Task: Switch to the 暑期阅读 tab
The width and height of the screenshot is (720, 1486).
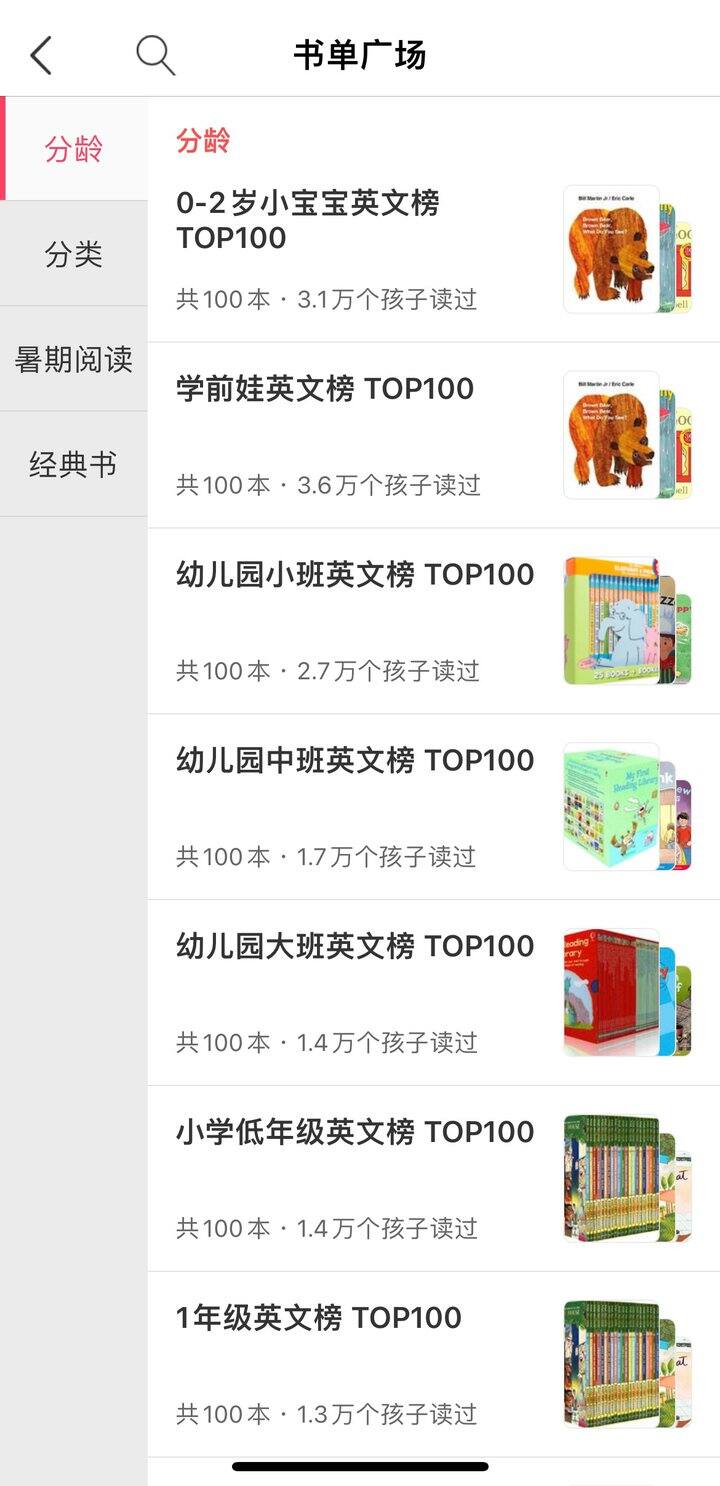Action: pos(74,359)
